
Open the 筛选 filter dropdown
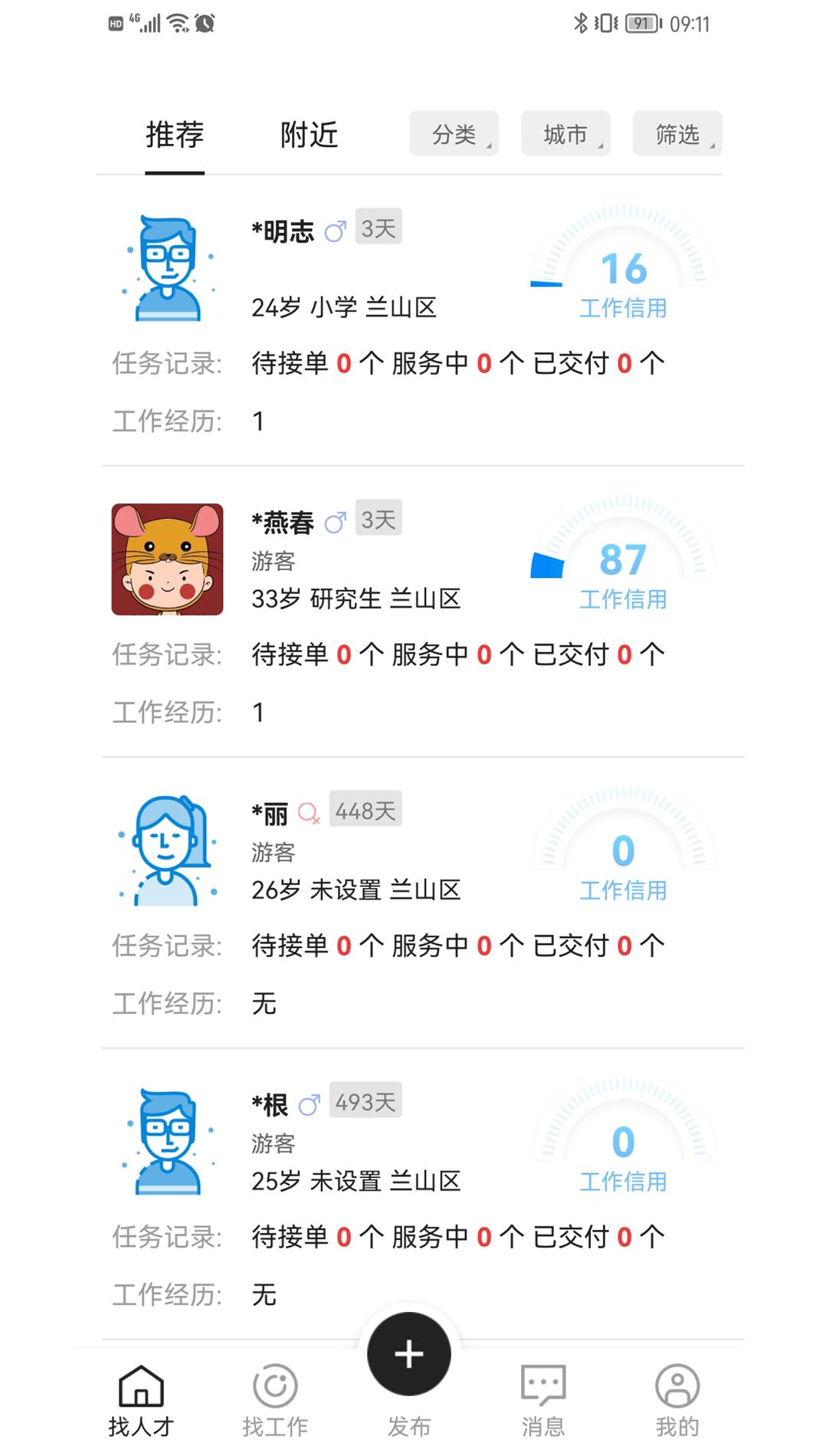tap(677, 133)
